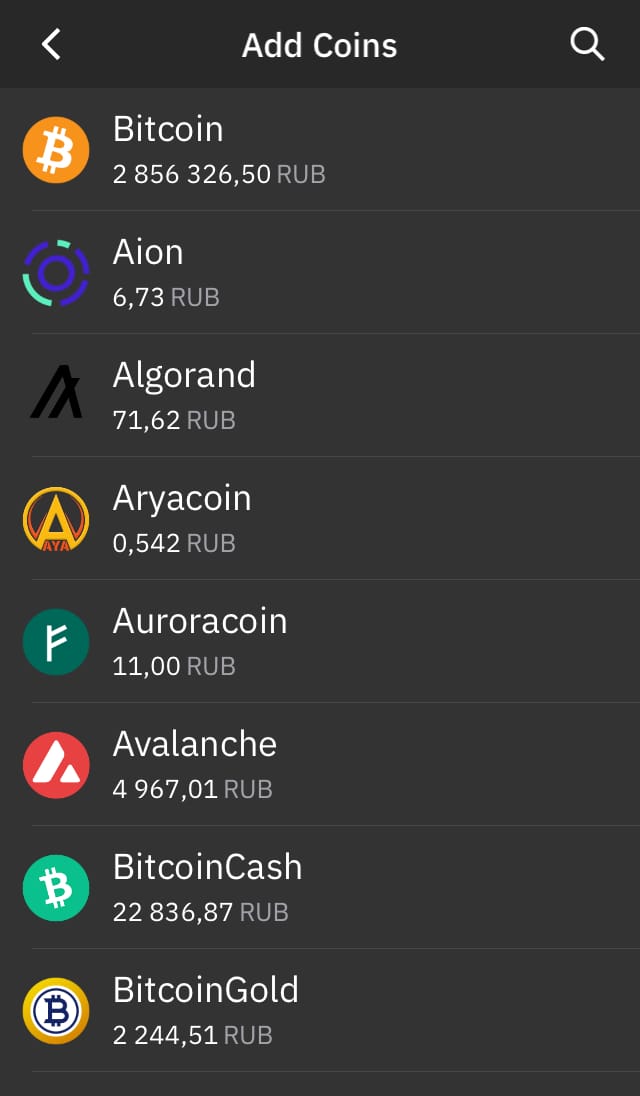Select the Avalanche coin
This screenshot has width=640, height=1096.
click(x=320, y=765)
